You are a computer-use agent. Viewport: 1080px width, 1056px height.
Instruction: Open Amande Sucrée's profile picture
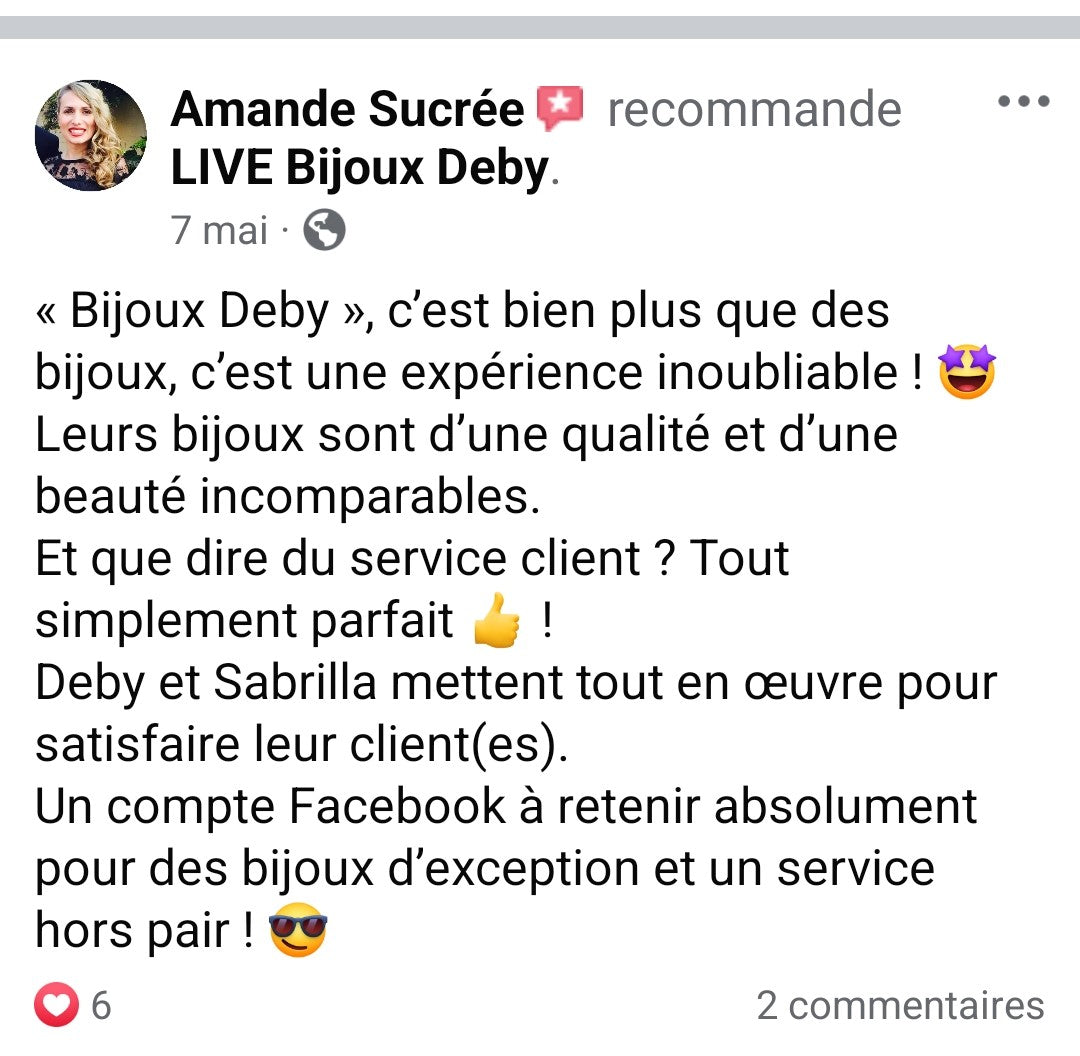[x=91, y=135]
